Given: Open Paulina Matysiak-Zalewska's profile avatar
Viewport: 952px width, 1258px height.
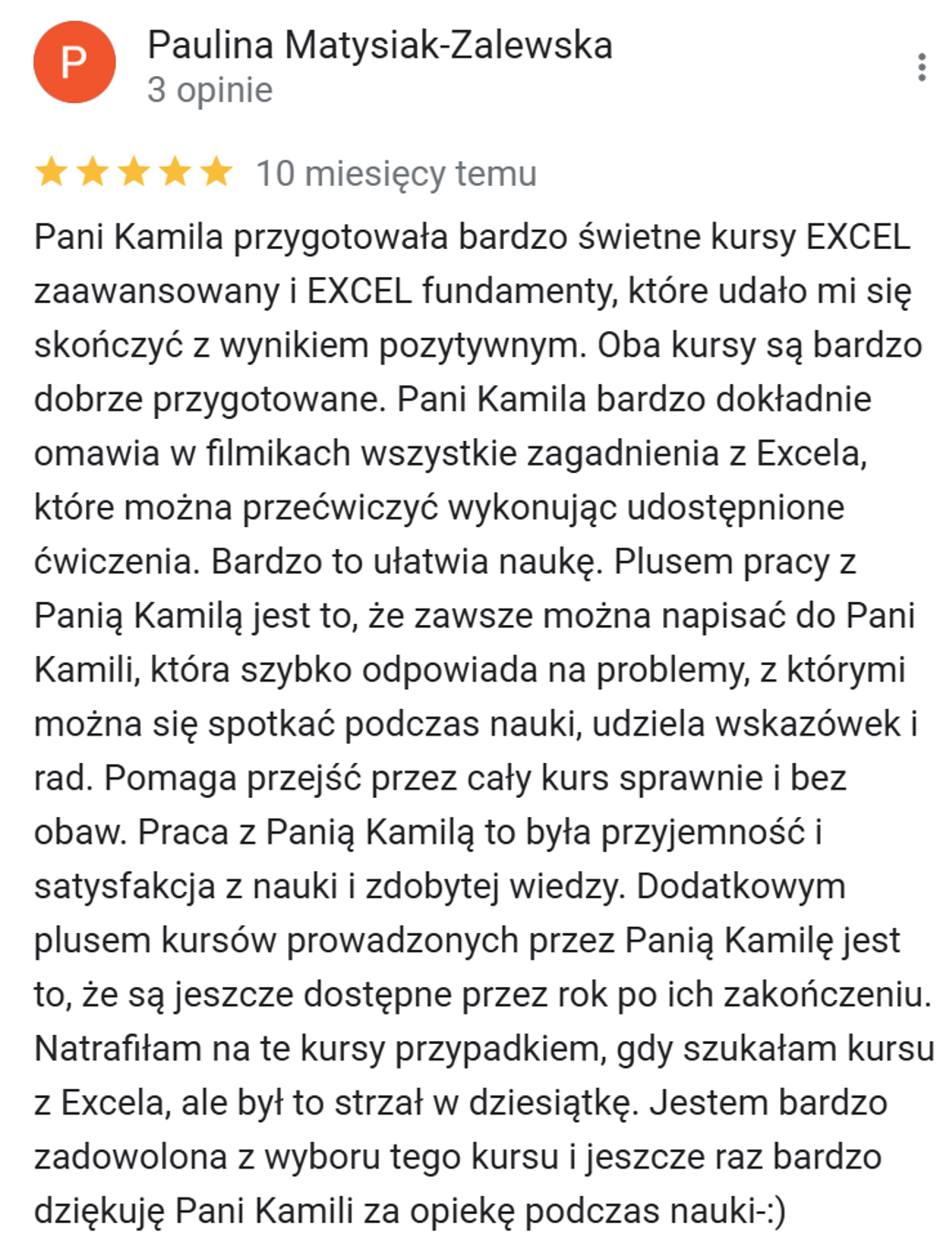Looking at the screenshot, I should pyautogui.click(x=74, y=62).
